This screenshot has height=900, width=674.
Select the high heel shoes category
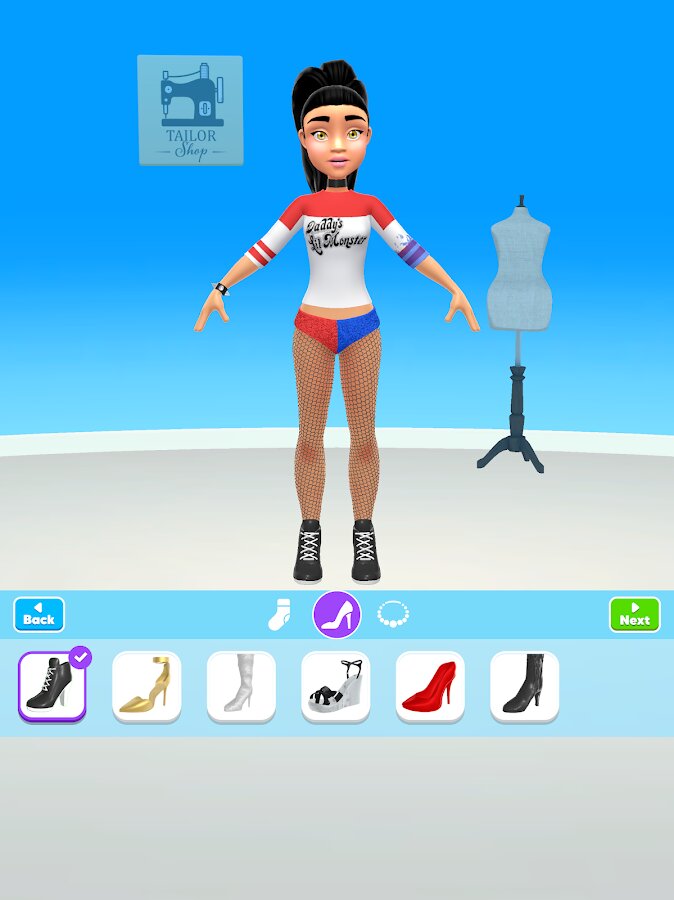[x=337, y=614]
